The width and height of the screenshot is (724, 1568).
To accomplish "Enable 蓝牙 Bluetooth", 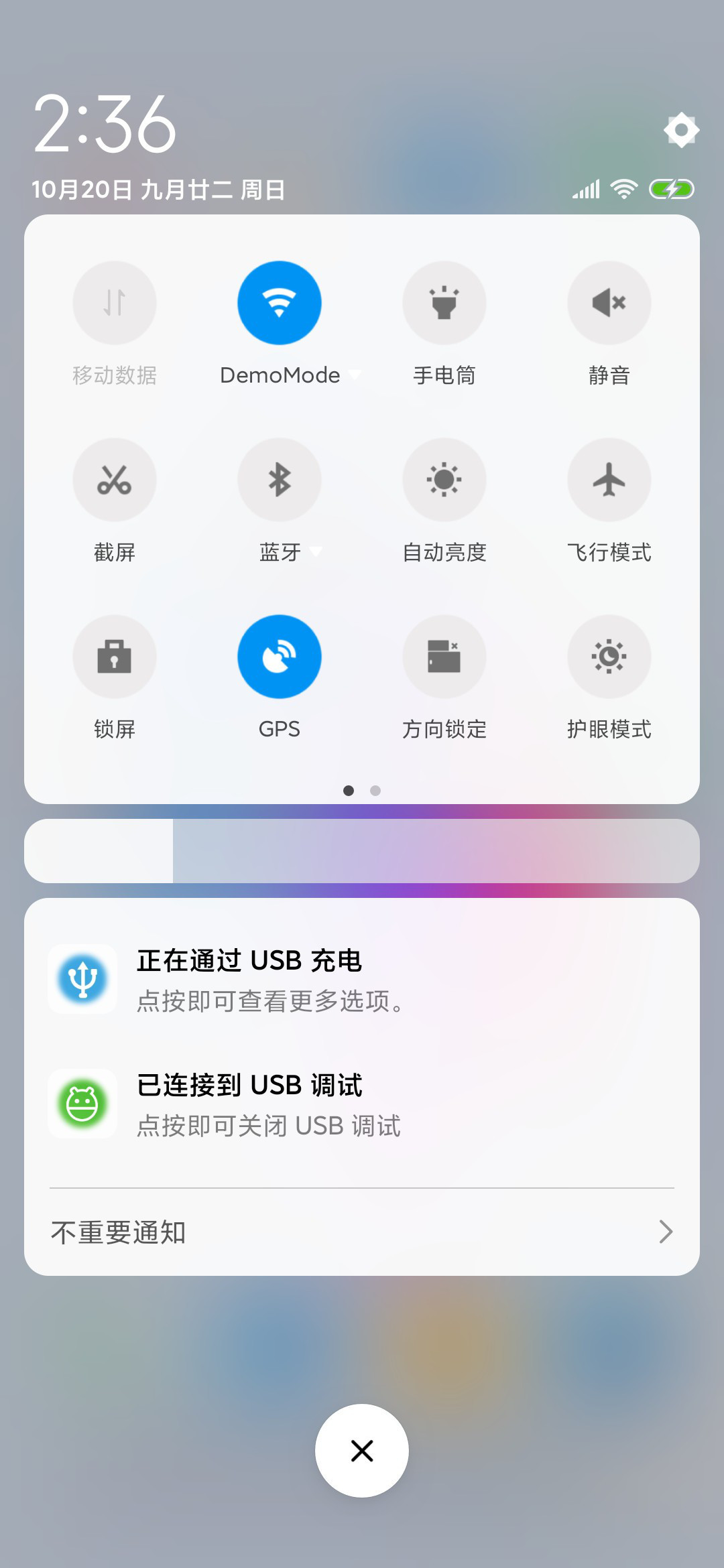I will (x=280, y=480).
